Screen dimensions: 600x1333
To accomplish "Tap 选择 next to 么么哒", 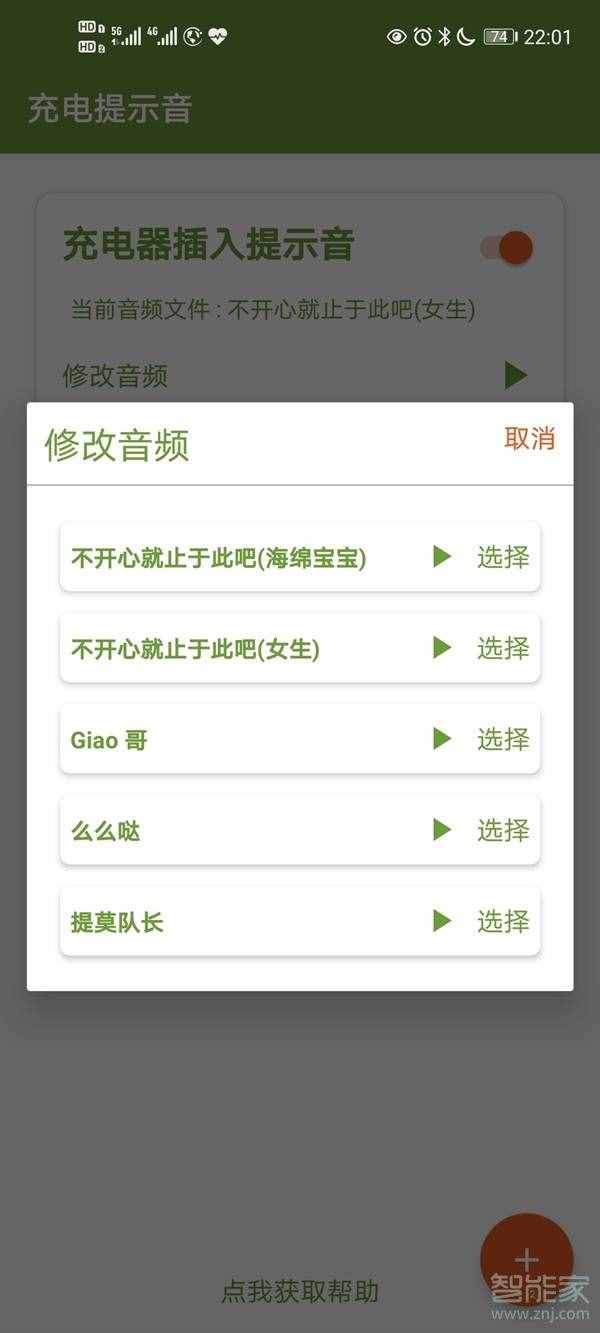I will click(502, 830).
